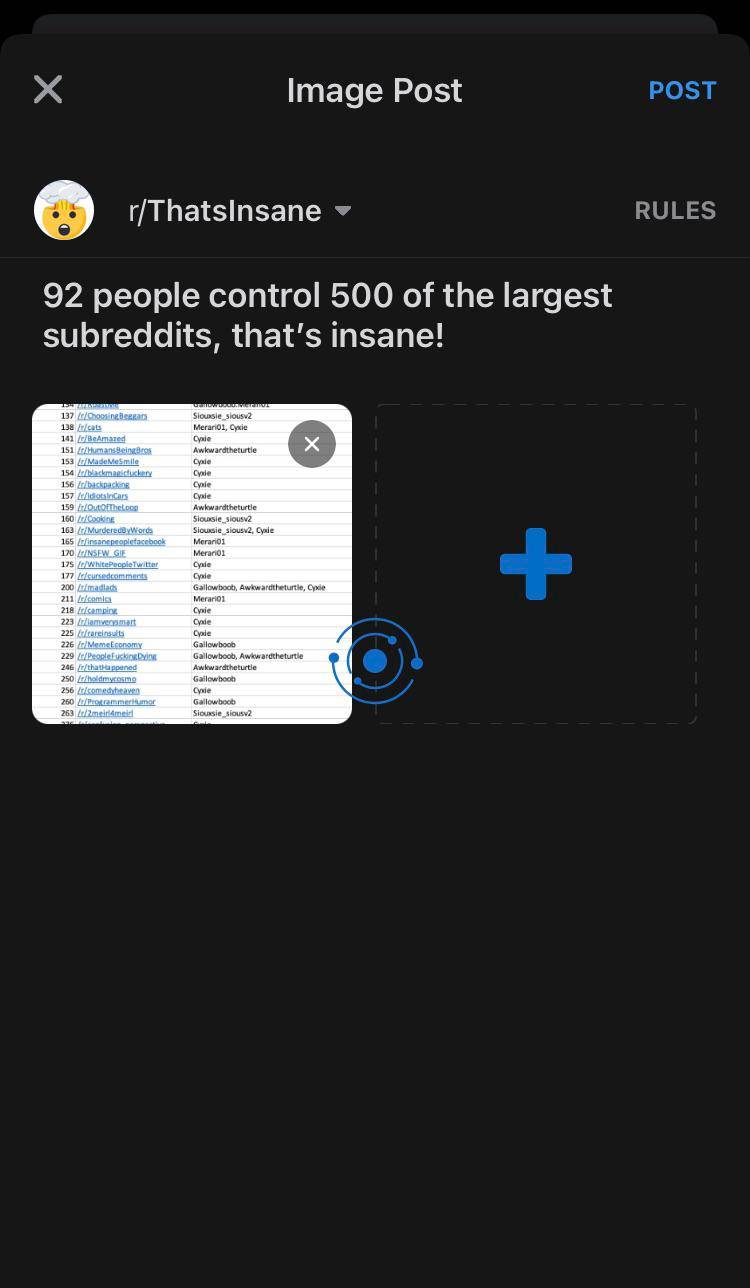Open the subreddit selector dropdown arrow
This screenshot has width=750, height=1288.
click(x=343, y=211)
